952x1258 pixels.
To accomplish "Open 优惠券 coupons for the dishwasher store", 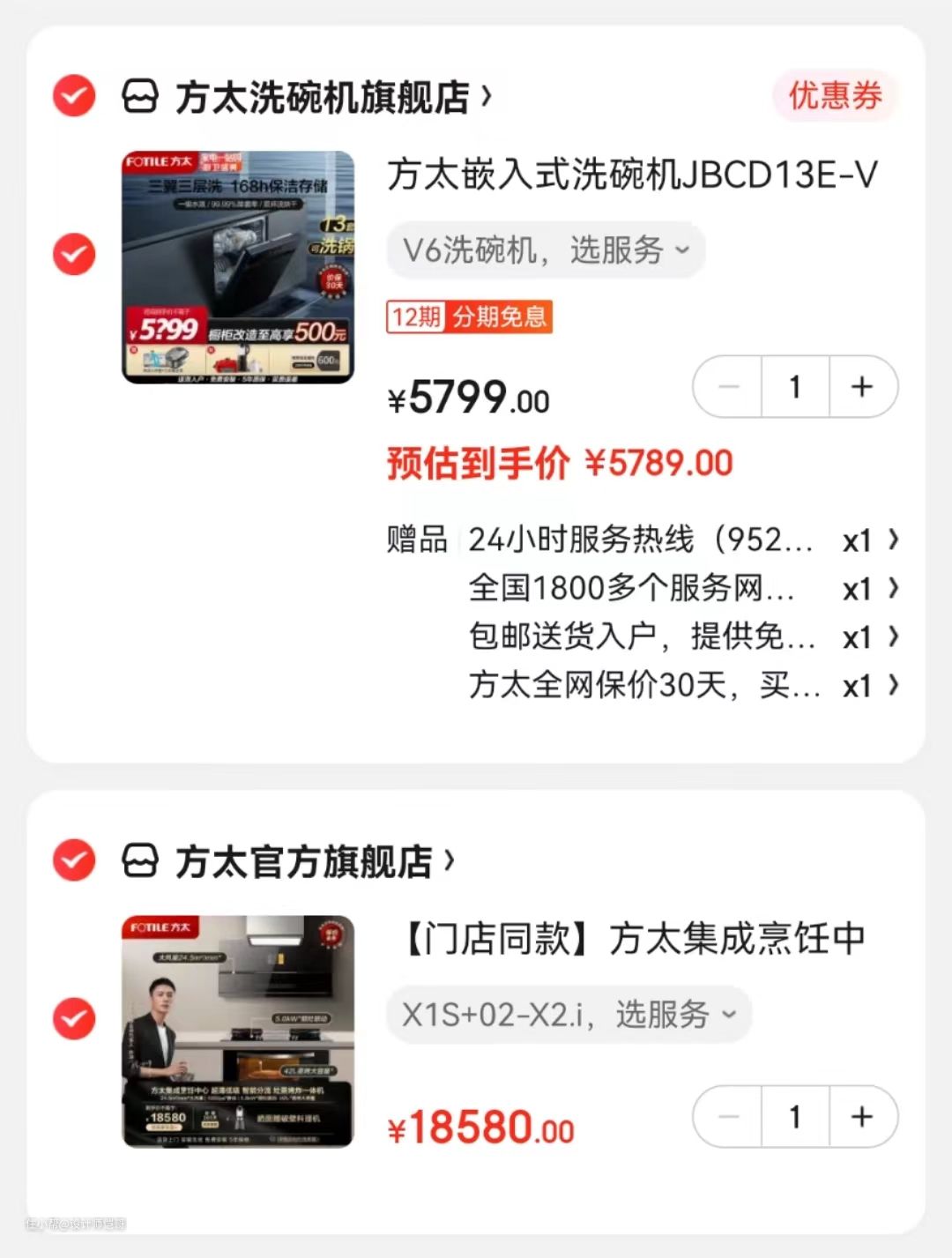I will (x=834, y=95).
